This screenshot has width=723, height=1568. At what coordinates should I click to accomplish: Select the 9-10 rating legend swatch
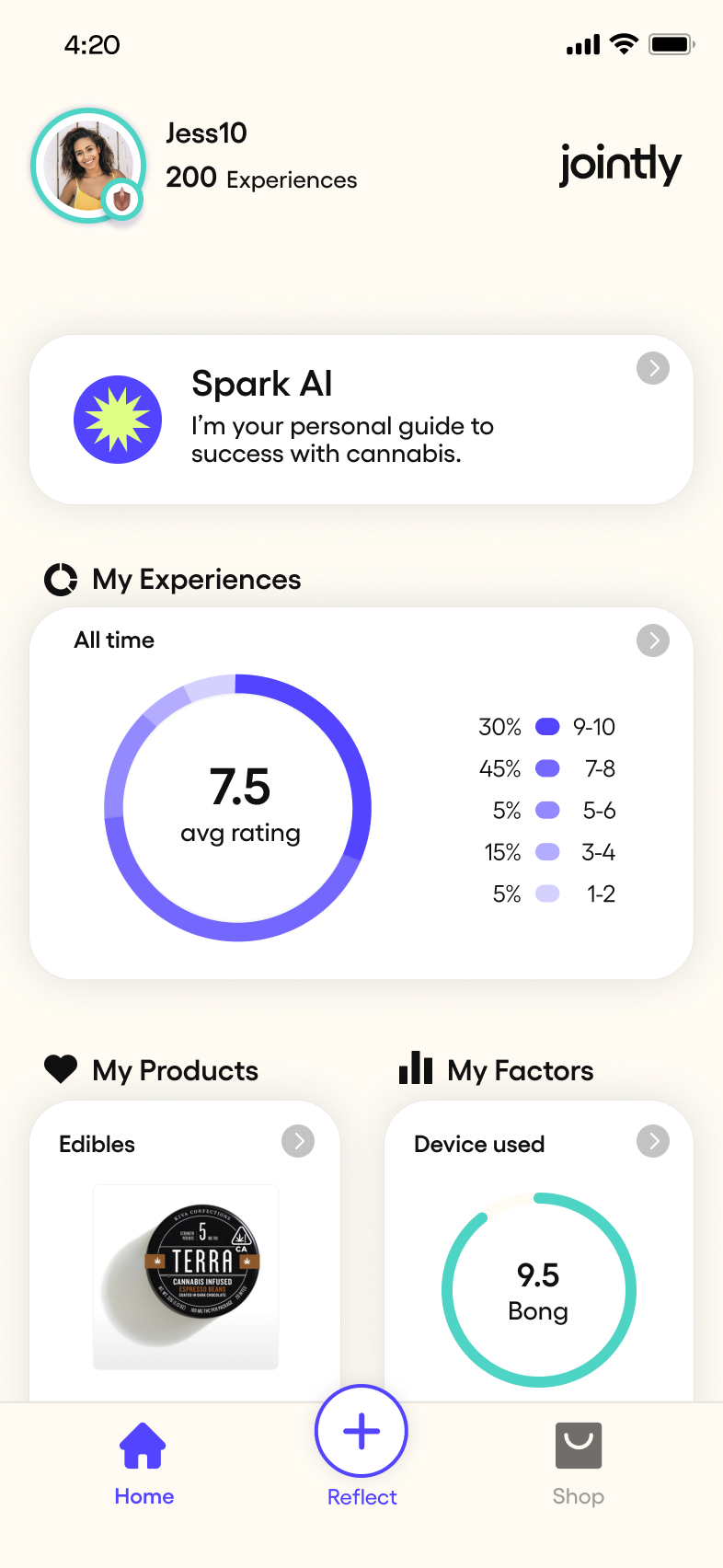(547, 727)
